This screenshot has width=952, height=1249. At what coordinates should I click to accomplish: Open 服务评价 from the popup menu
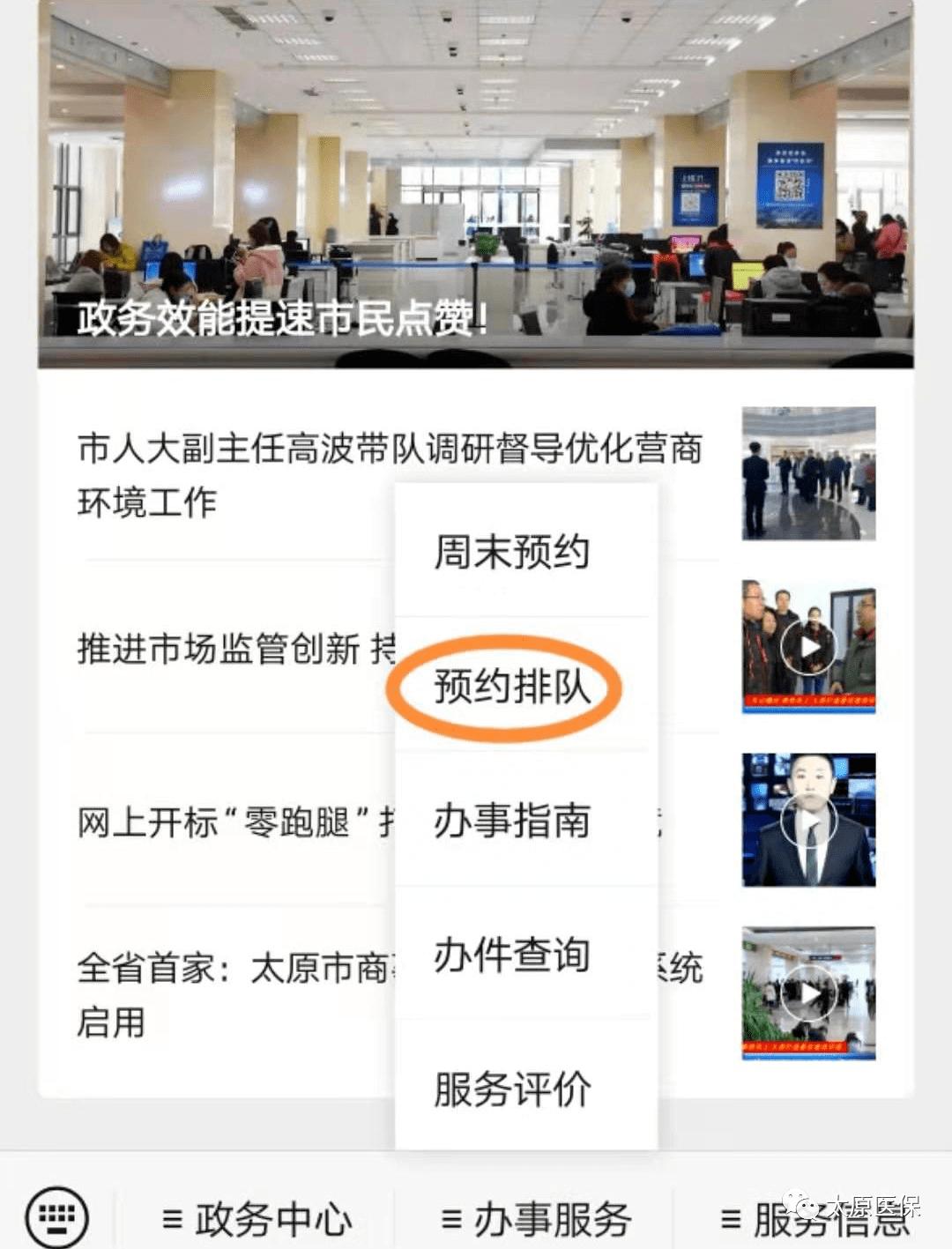(511, 1089)
